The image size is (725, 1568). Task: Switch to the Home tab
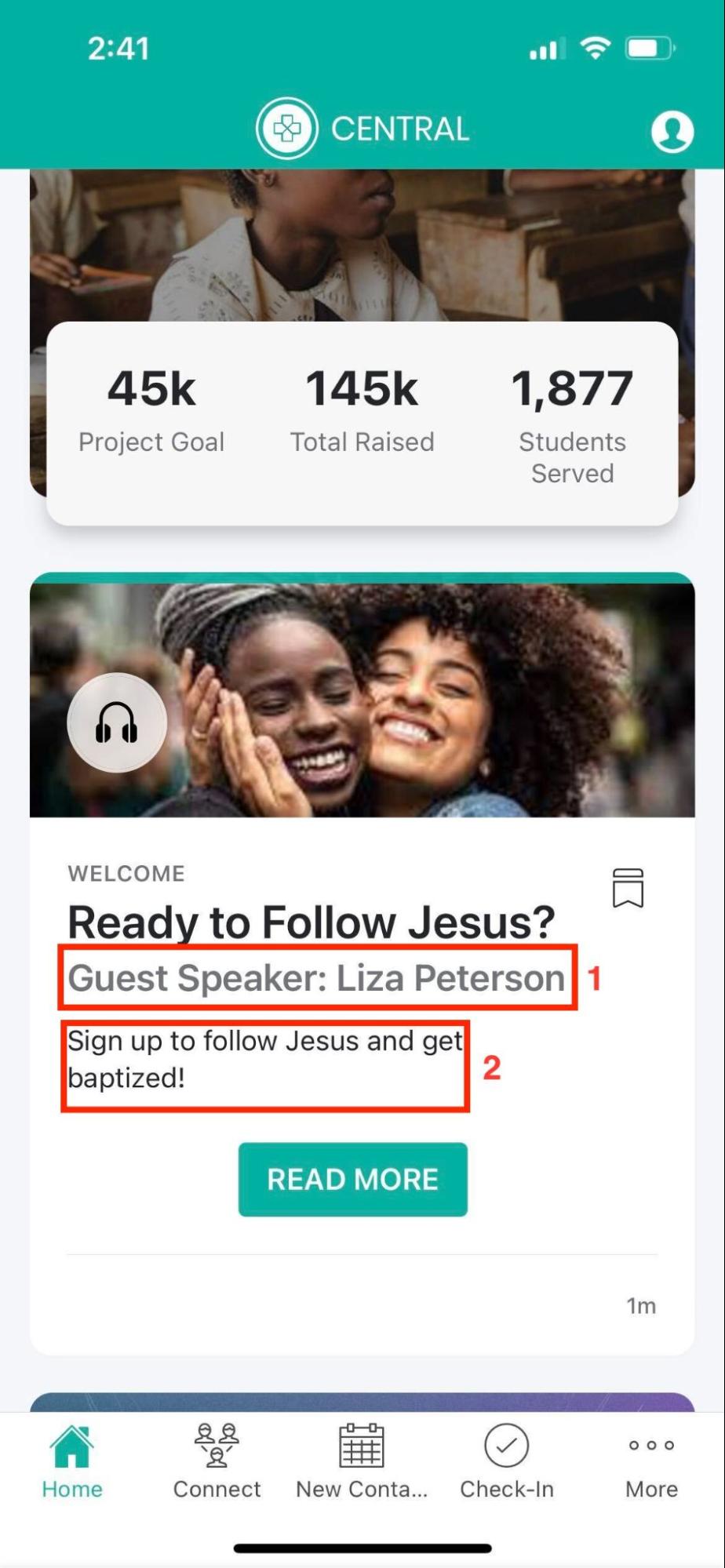pos(72,1461)
